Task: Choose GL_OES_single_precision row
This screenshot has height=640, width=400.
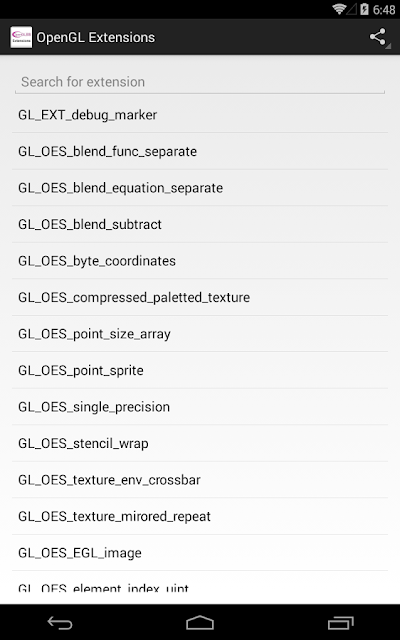Action: 200,407
